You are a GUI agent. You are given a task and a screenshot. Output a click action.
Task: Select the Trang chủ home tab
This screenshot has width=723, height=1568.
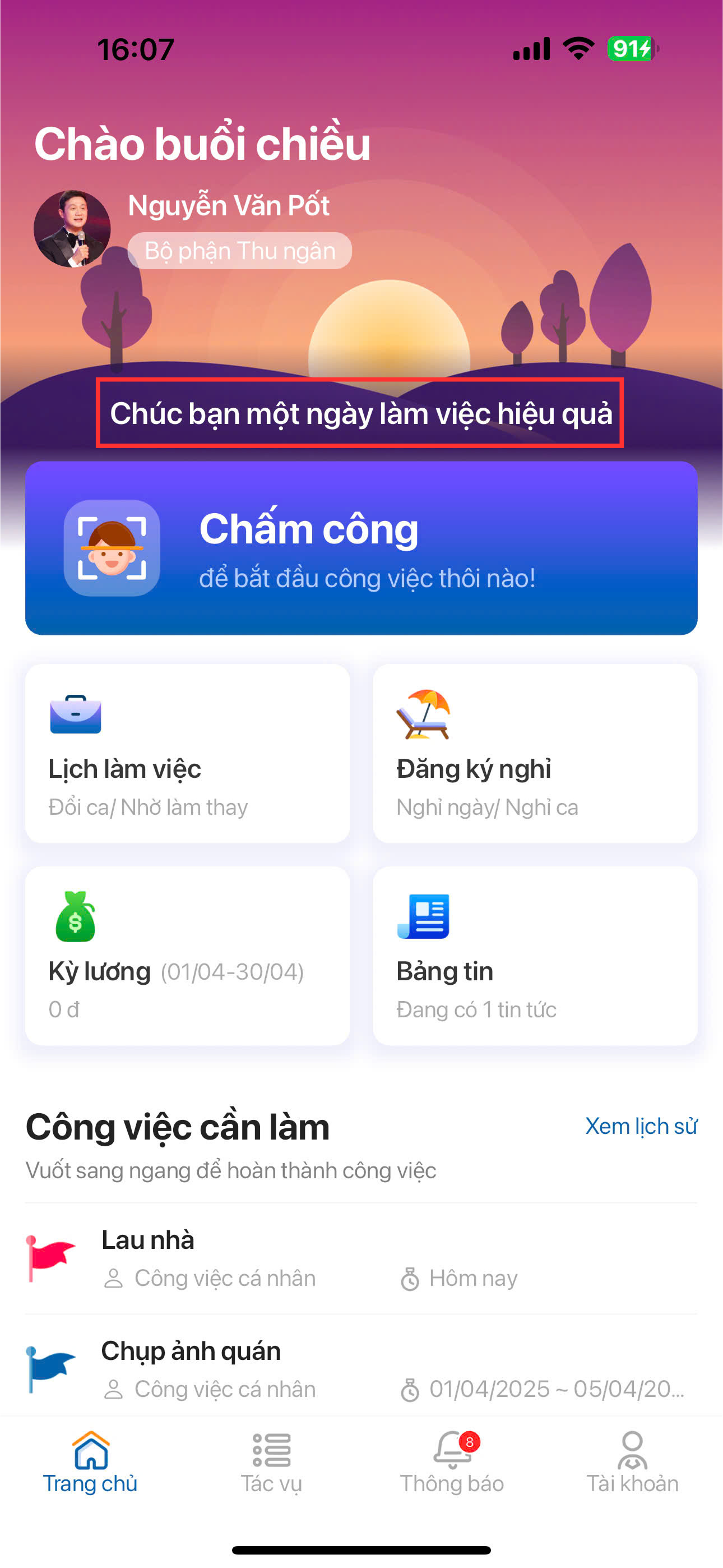90,1462
